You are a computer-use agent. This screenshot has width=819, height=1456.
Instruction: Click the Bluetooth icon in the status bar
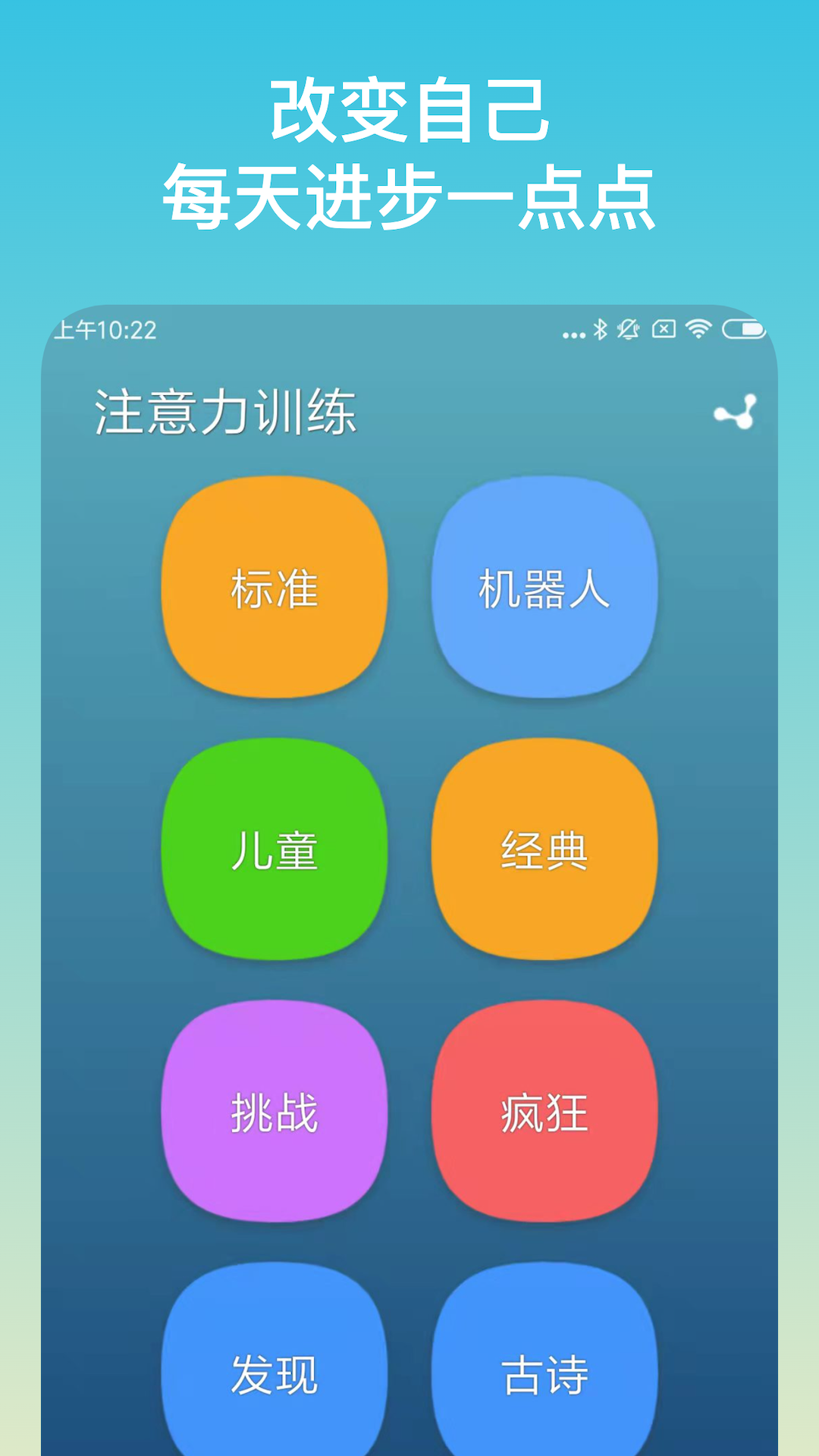point(599,329)
